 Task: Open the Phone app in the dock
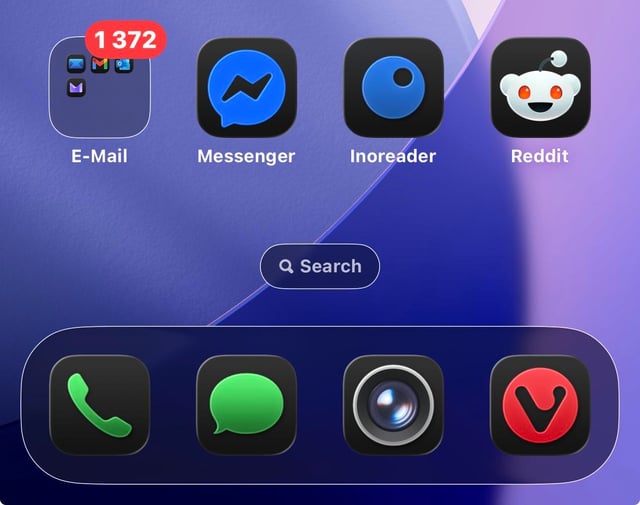[99, 405]
